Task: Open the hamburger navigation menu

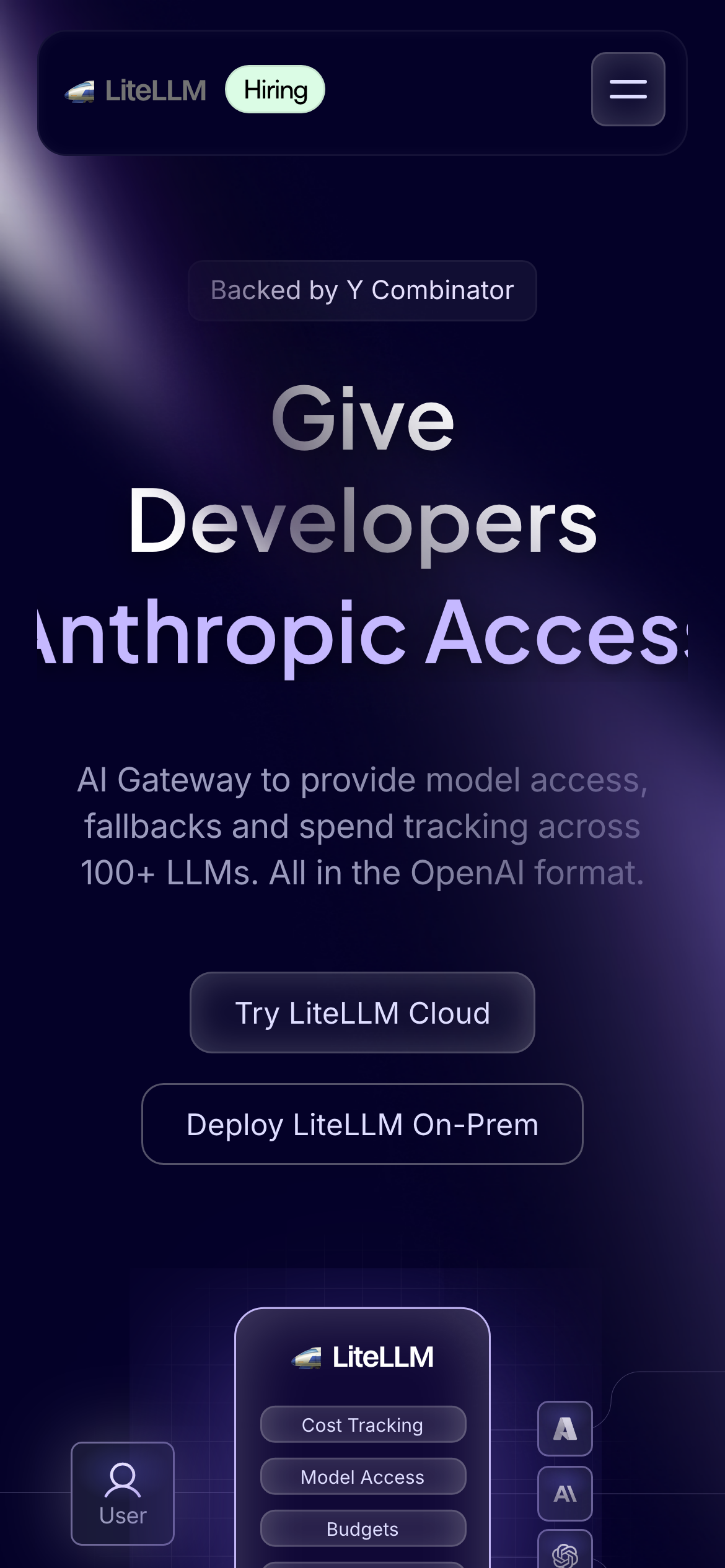Action: pos(628,89)
